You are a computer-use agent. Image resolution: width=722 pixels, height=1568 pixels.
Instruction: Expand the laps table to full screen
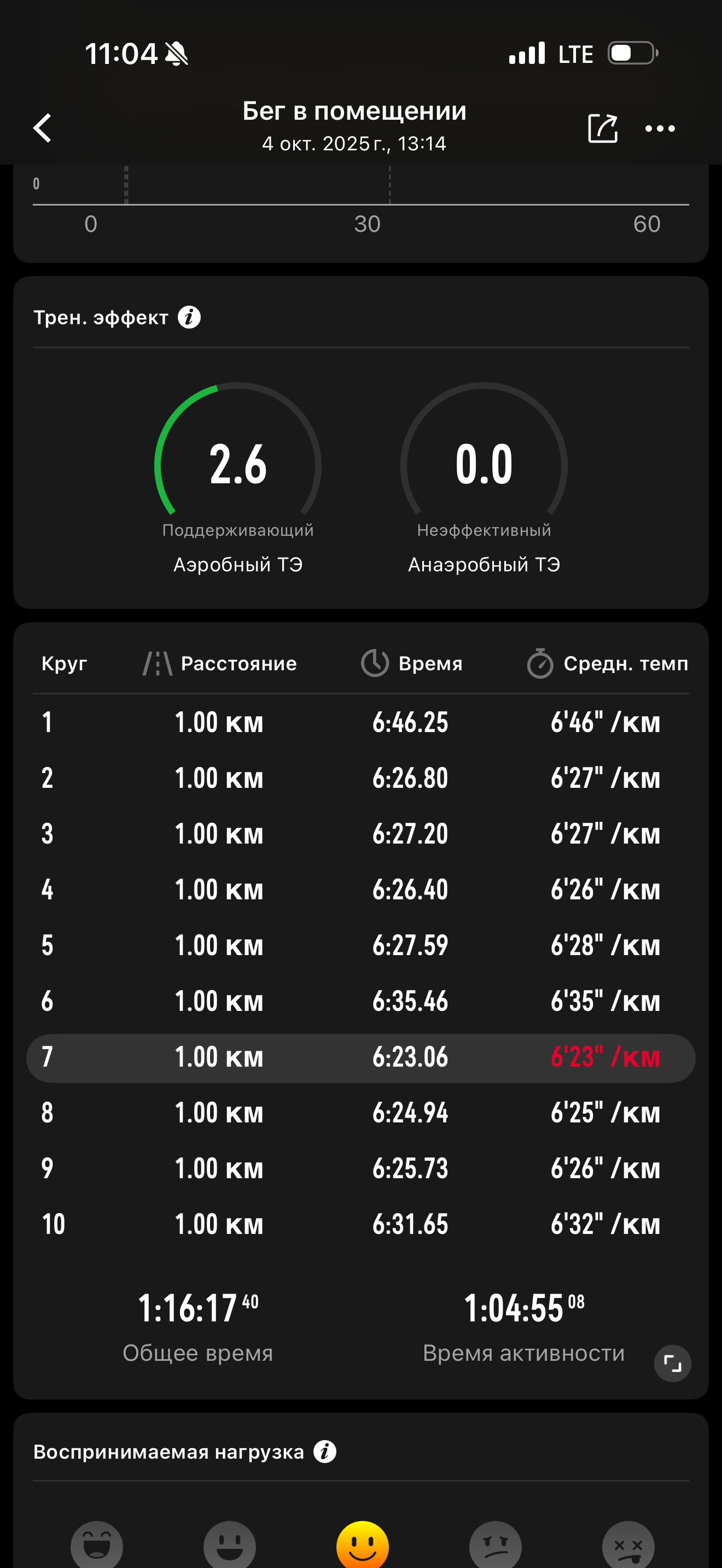pyautogui.click(x=672, y=1364)
